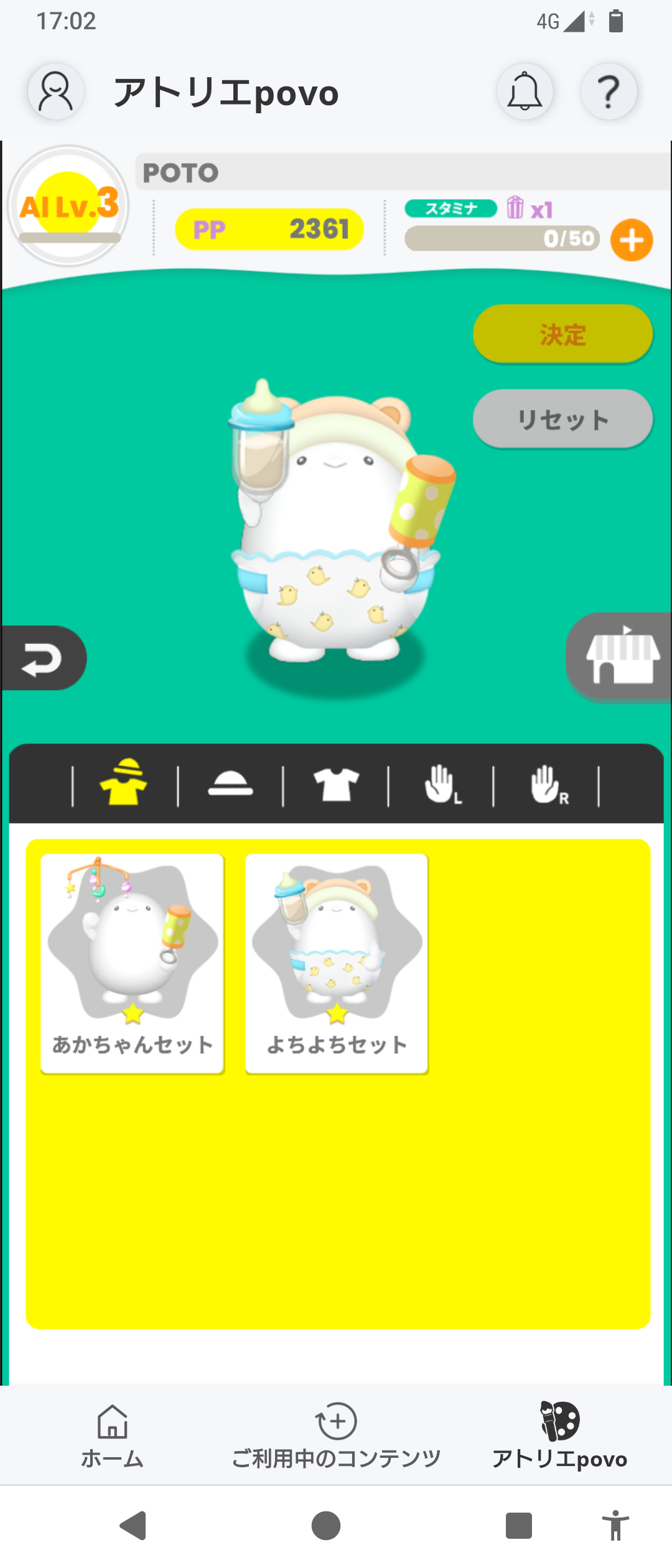The width and height of the screenshot is (672, 1568).
Task: Add stamina with the orange plus
Action: [x=631, y=240]
